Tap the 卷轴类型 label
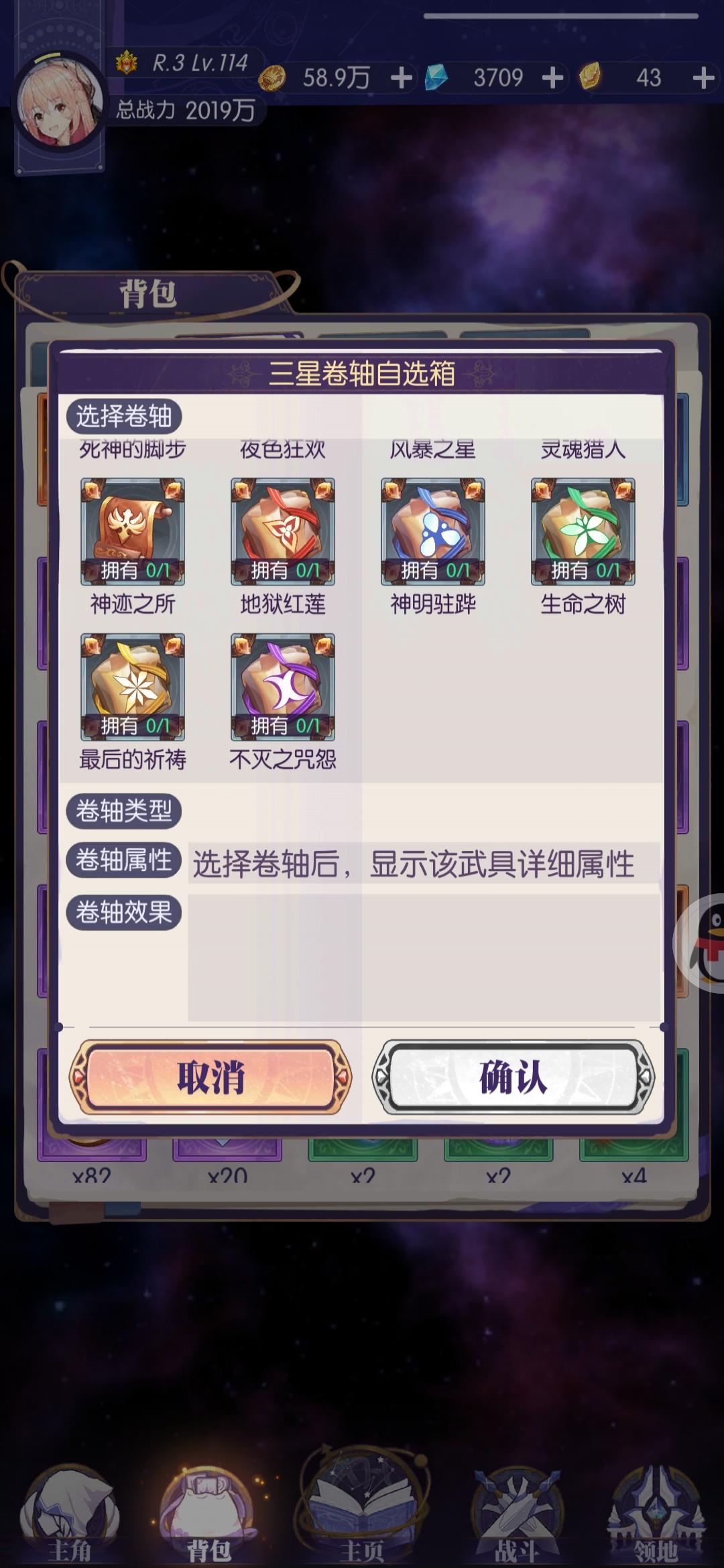 [x=124, y=811]
